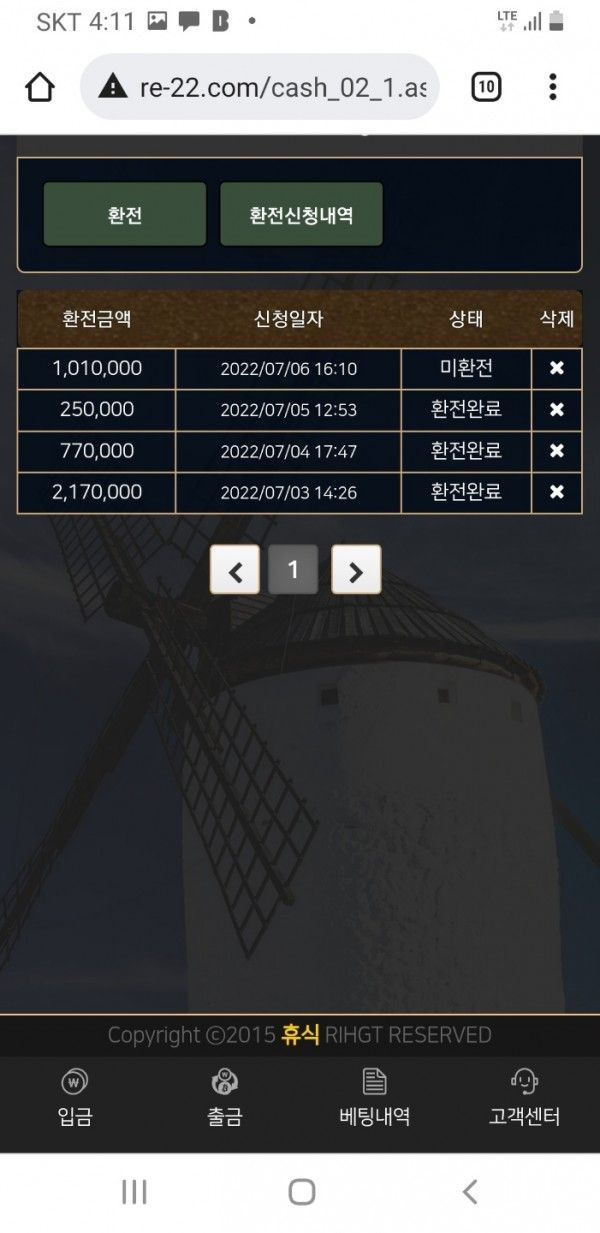600x1233 pixels.
Task: Tap the system back button
Action: [x=469, y=1191]
